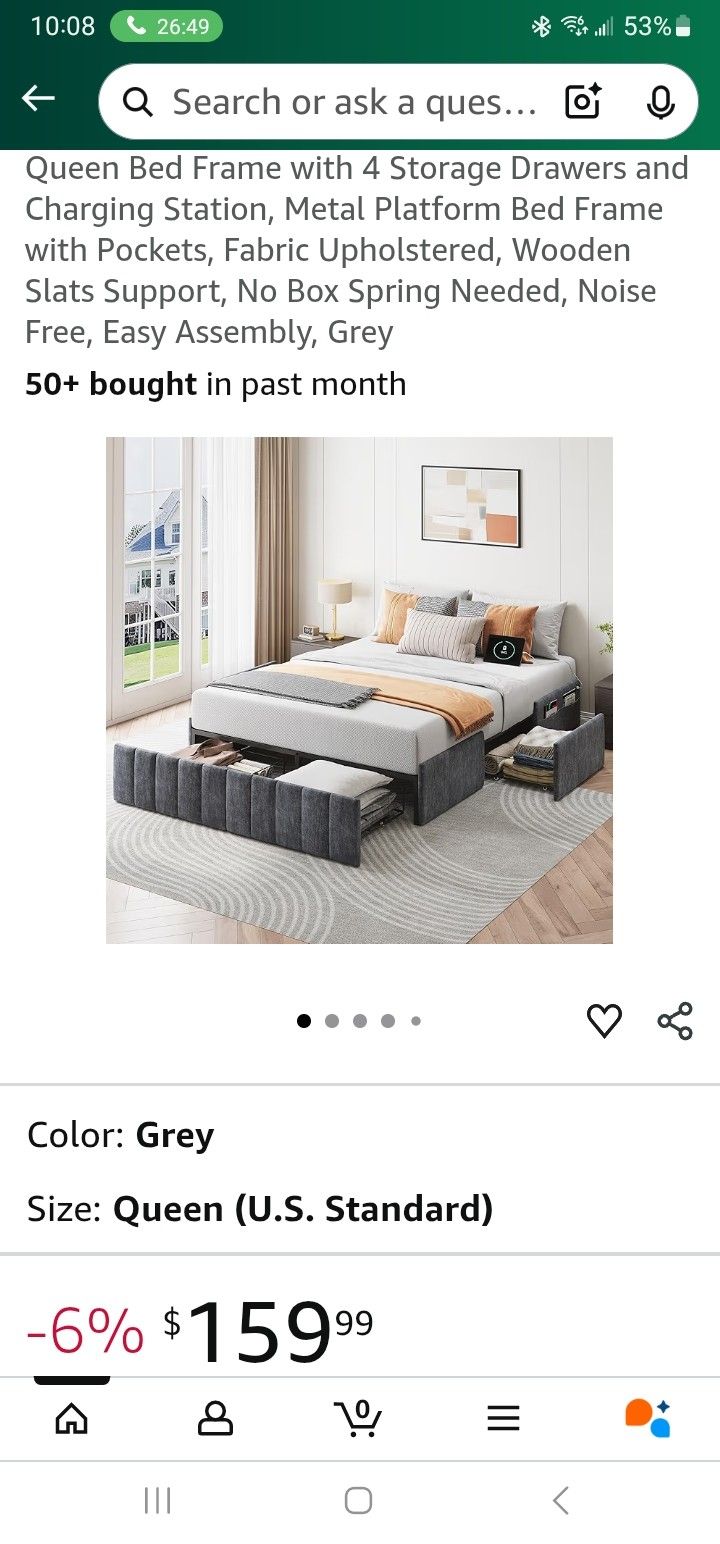The width and height of the screenshot is (720, 1544).
Task: Open Android recent apps button
Action: [157, 1500]
